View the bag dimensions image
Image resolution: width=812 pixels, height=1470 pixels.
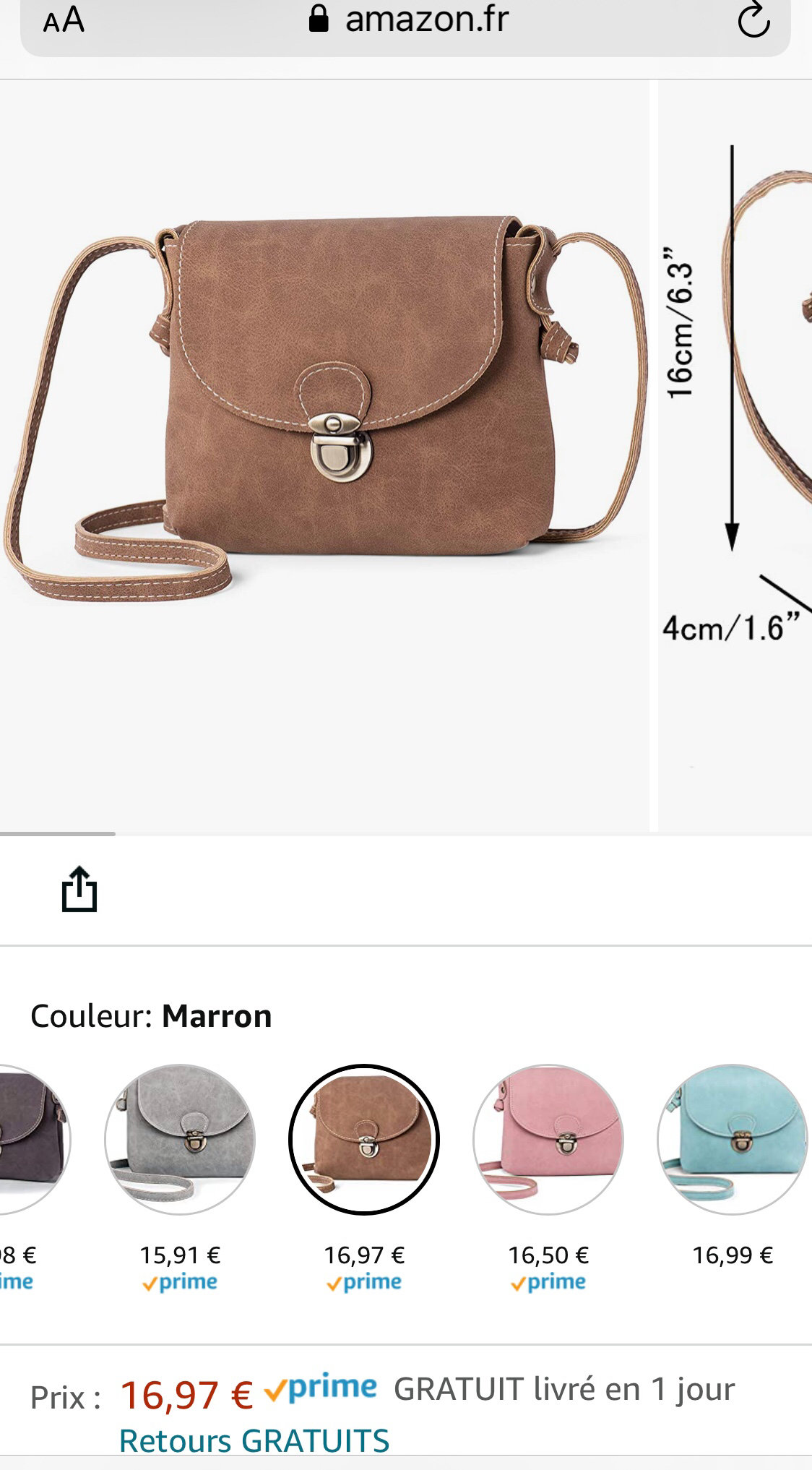tap(735, 455)
